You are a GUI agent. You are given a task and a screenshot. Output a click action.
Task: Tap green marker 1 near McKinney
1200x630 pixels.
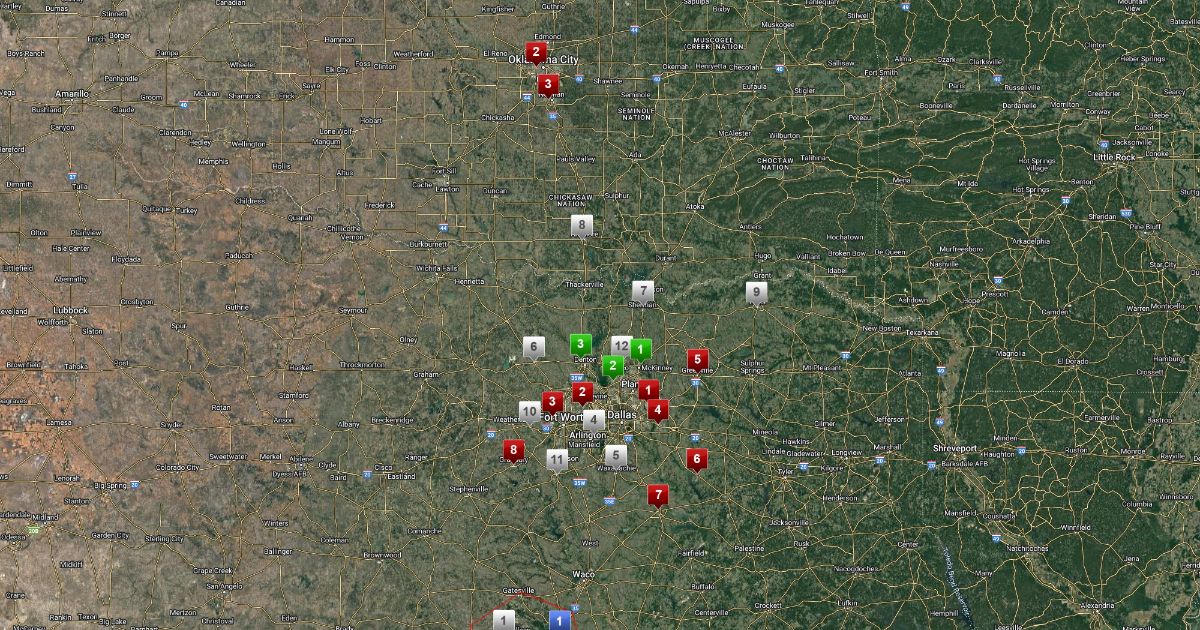[x=640, y=351]
